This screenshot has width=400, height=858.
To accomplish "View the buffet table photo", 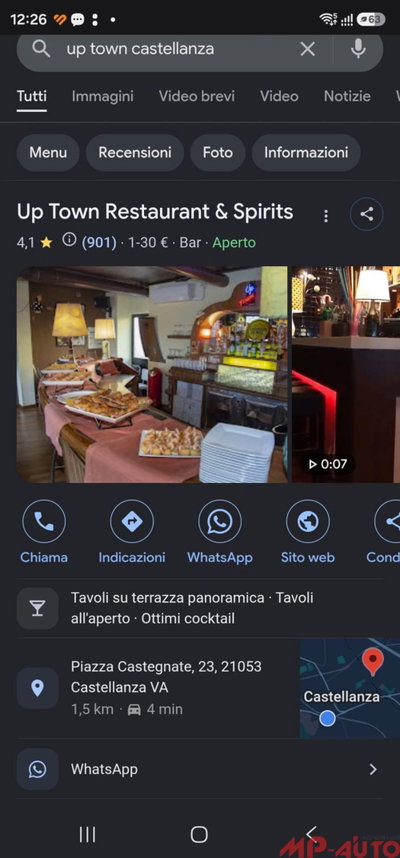I will (152, 374).
